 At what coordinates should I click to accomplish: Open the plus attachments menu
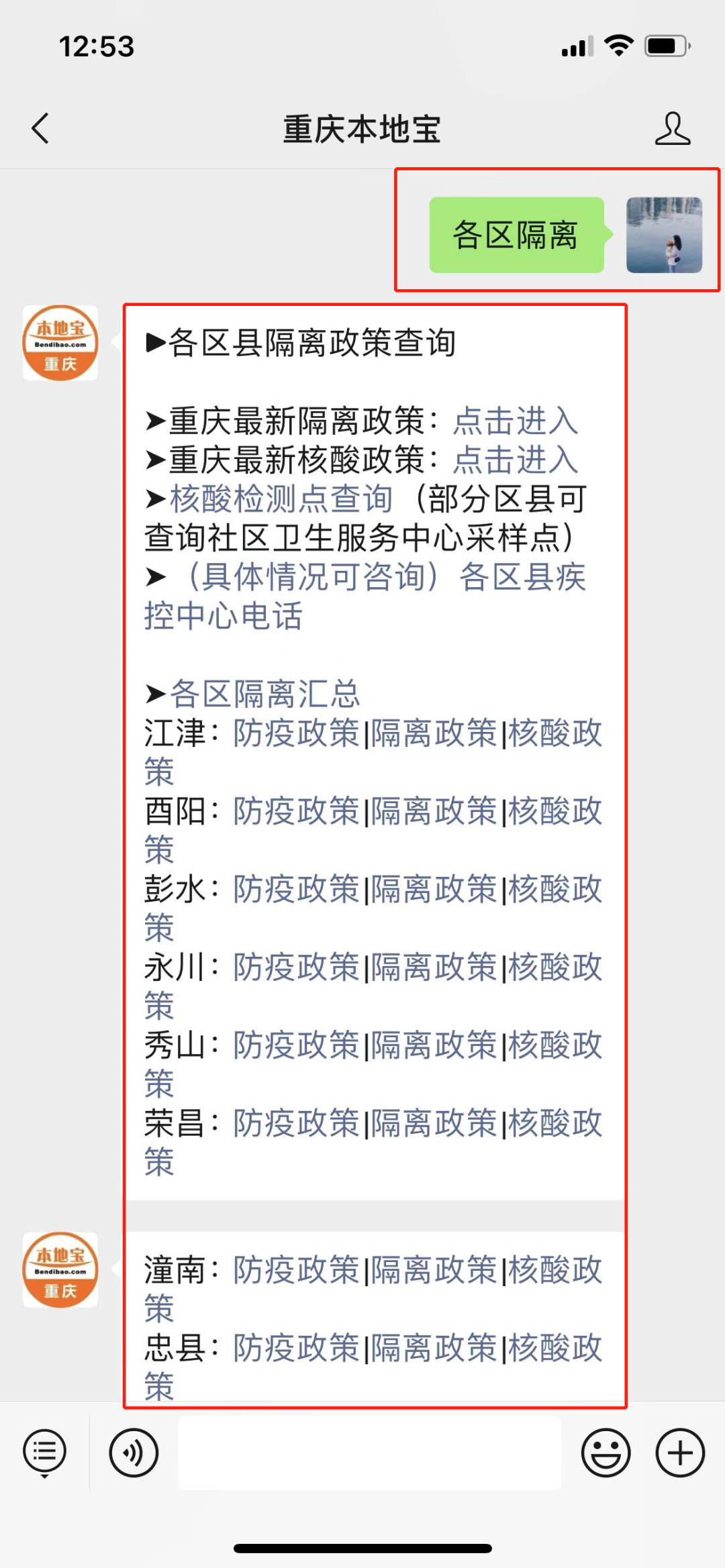[x=680, y=1453]
